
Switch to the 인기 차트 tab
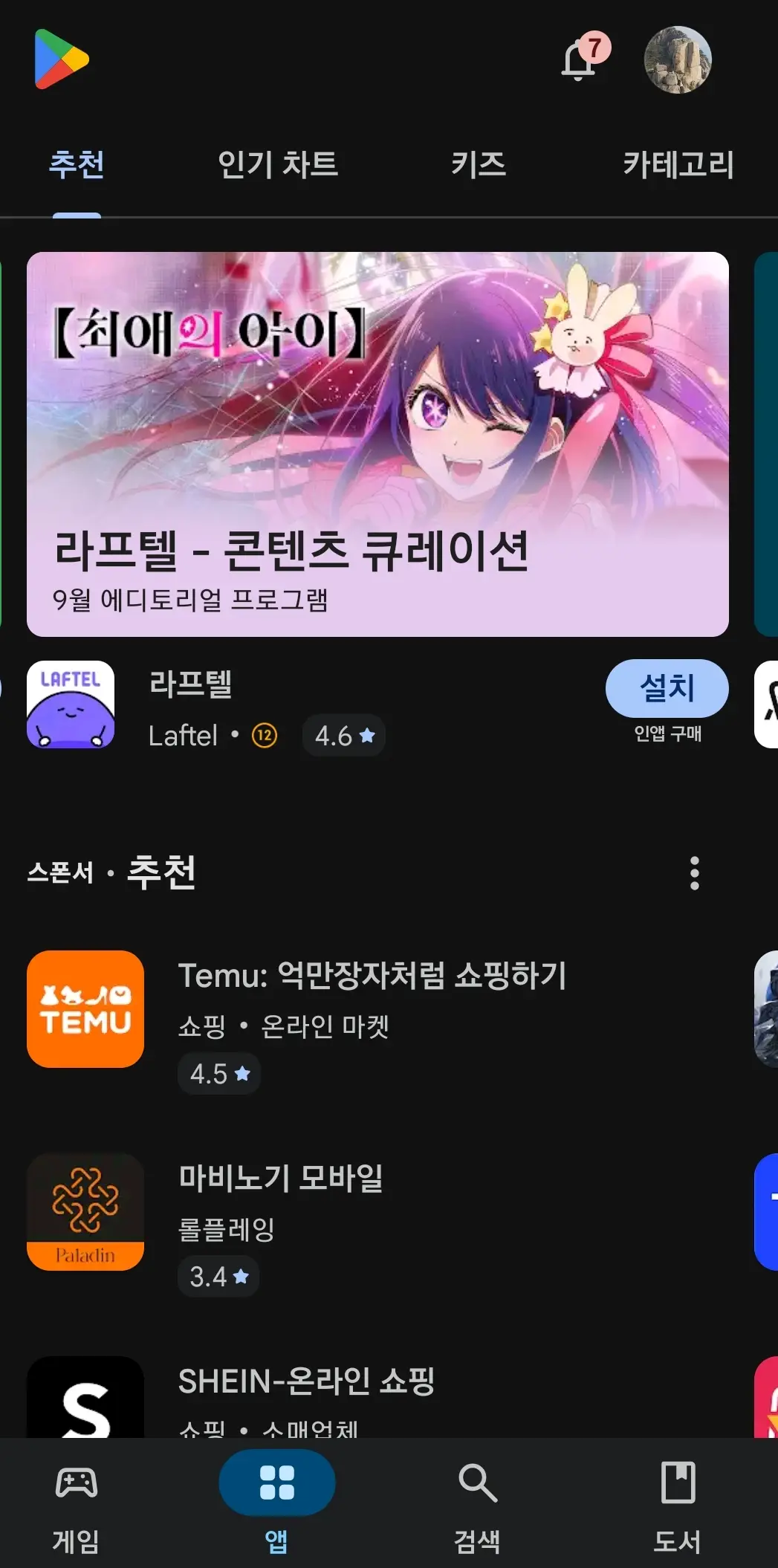click(x=278, y=165)
